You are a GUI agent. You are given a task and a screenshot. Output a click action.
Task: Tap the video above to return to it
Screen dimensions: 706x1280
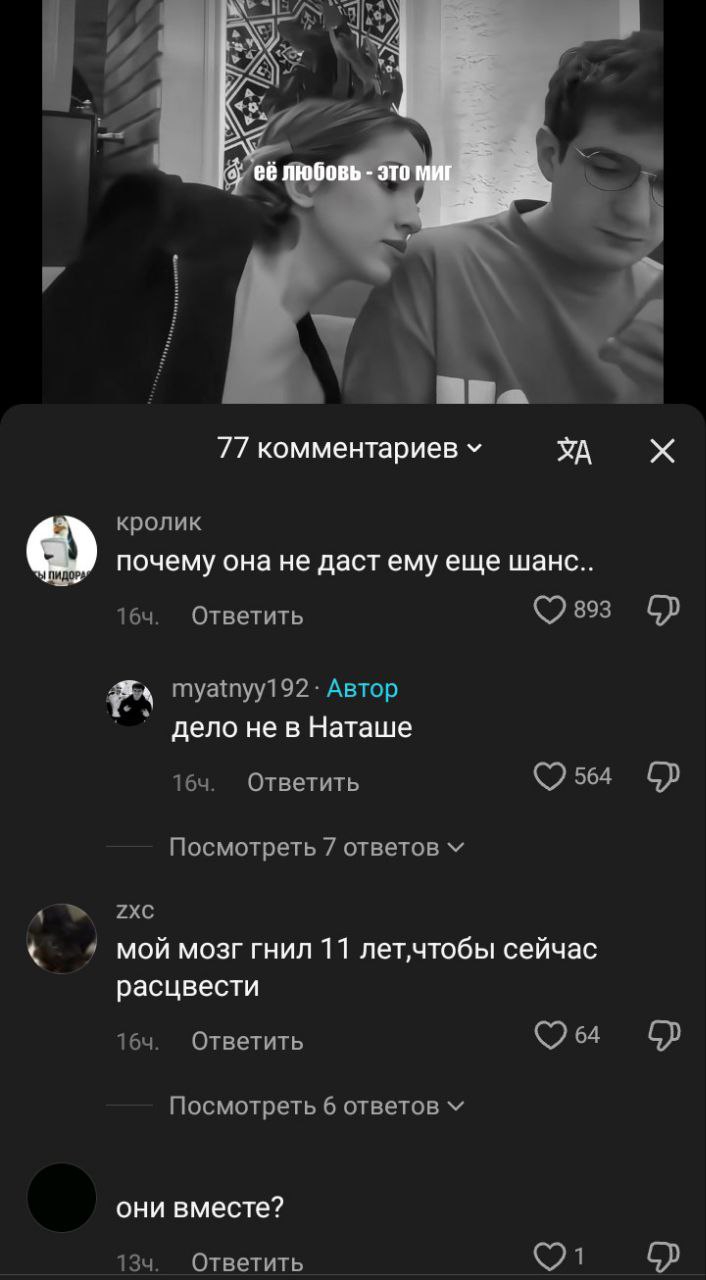click(353, 200)
